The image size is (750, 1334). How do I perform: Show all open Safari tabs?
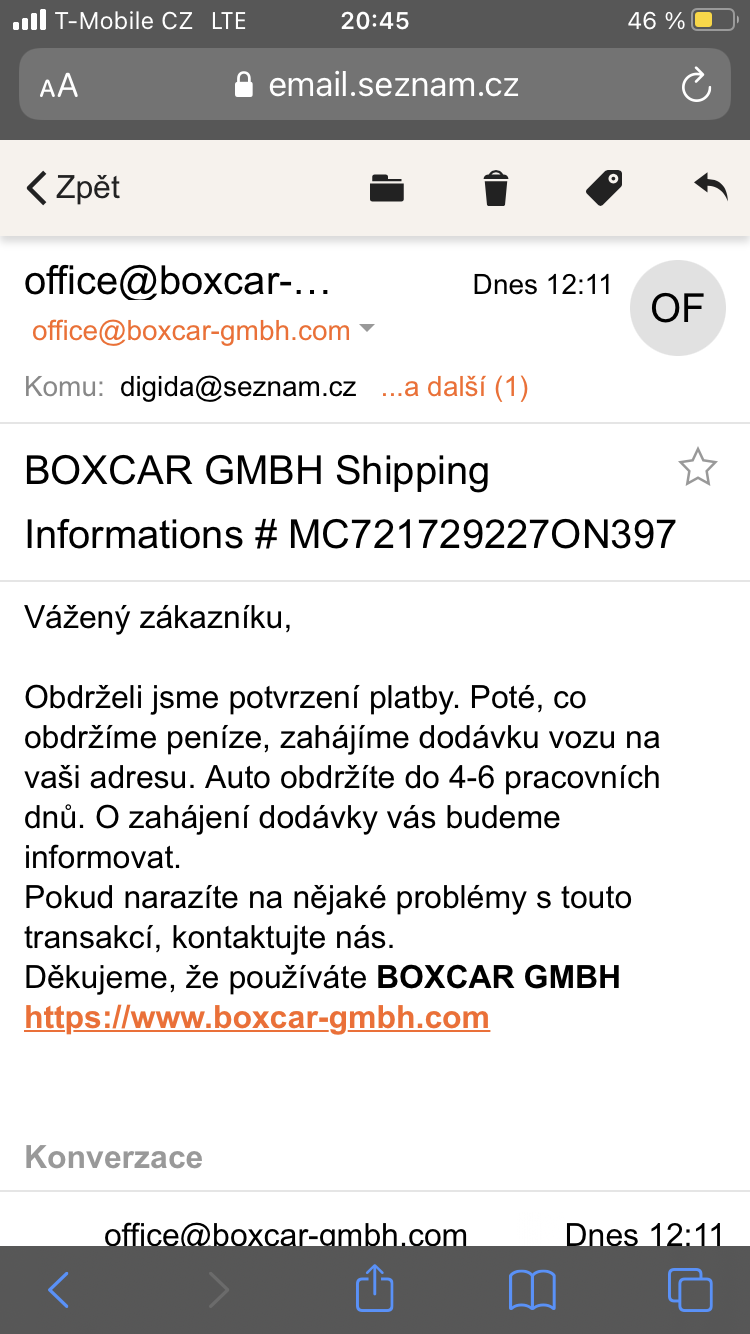point(690,1289)
